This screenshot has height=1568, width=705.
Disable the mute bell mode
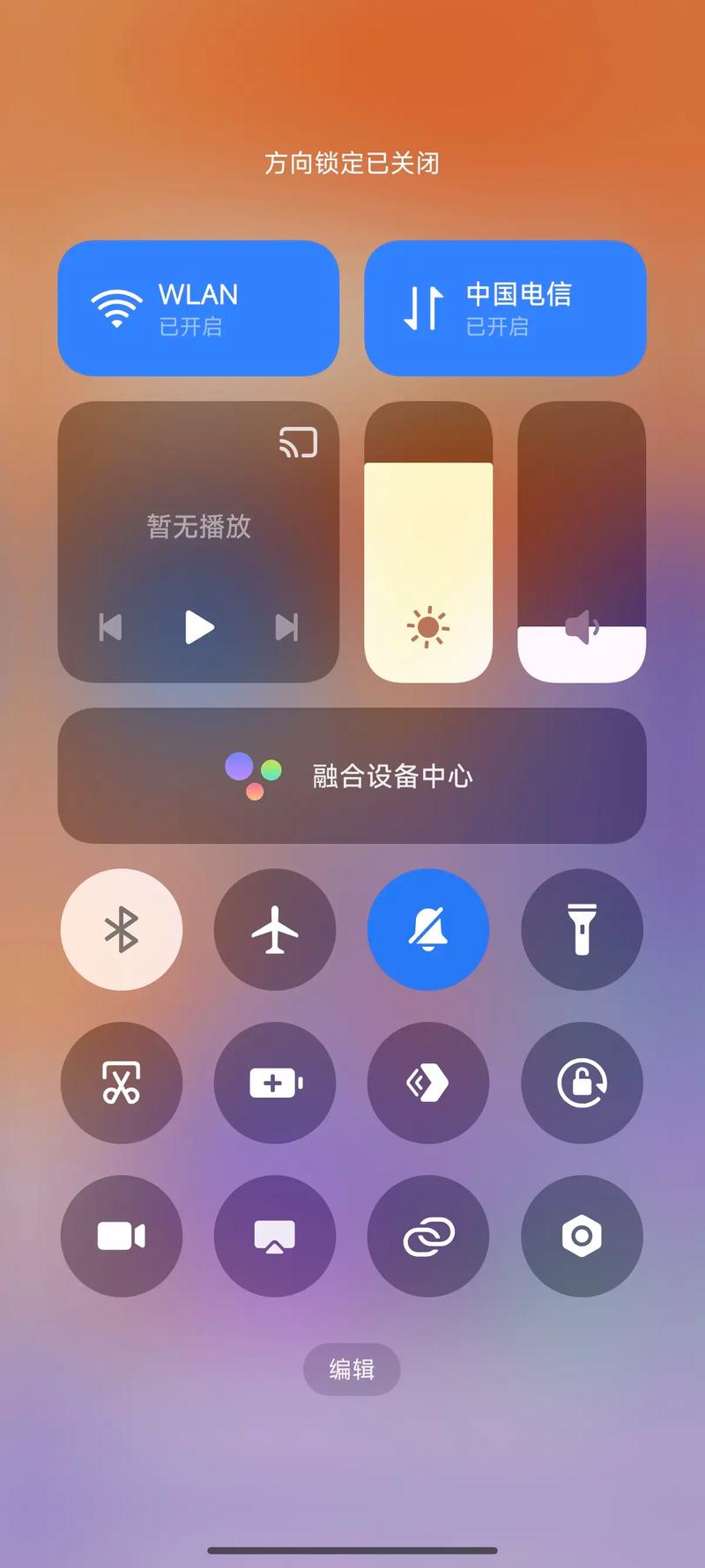(428, 929)
